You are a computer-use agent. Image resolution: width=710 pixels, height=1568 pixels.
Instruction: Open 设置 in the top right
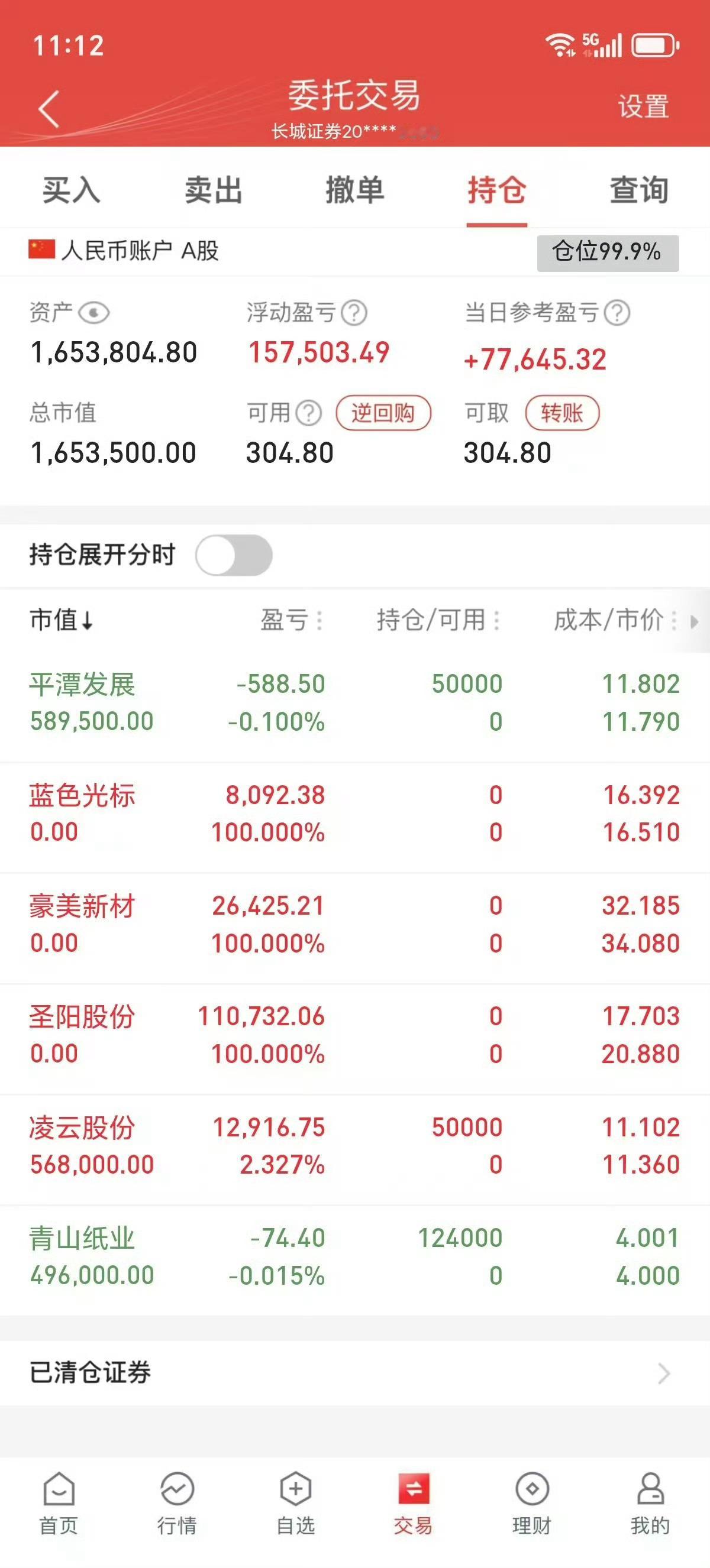pyautogui.click(x=643, y=106)
